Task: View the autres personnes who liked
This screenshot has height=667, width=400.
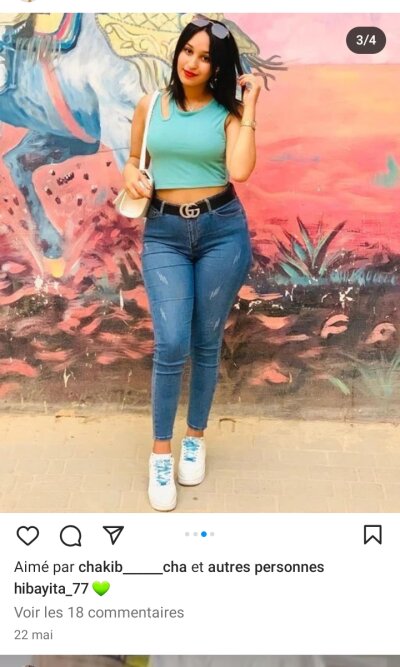Action: (266, 567)
